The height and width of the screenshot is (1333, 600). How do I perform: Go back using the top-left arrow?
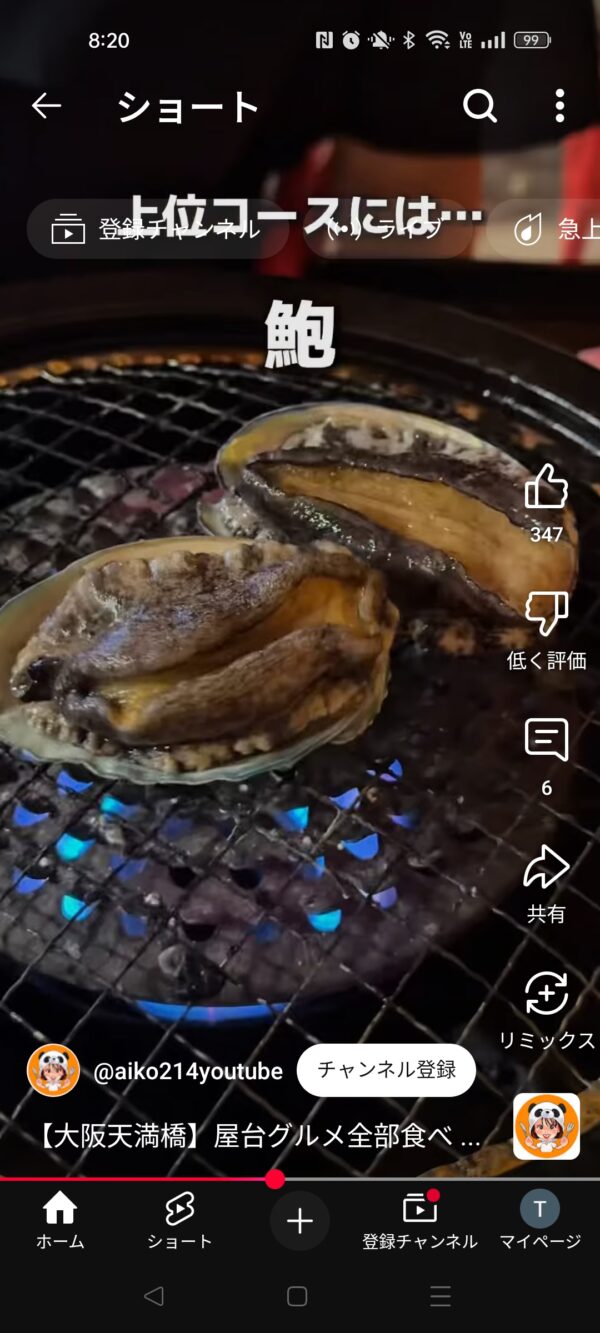[x=46, y=106]
